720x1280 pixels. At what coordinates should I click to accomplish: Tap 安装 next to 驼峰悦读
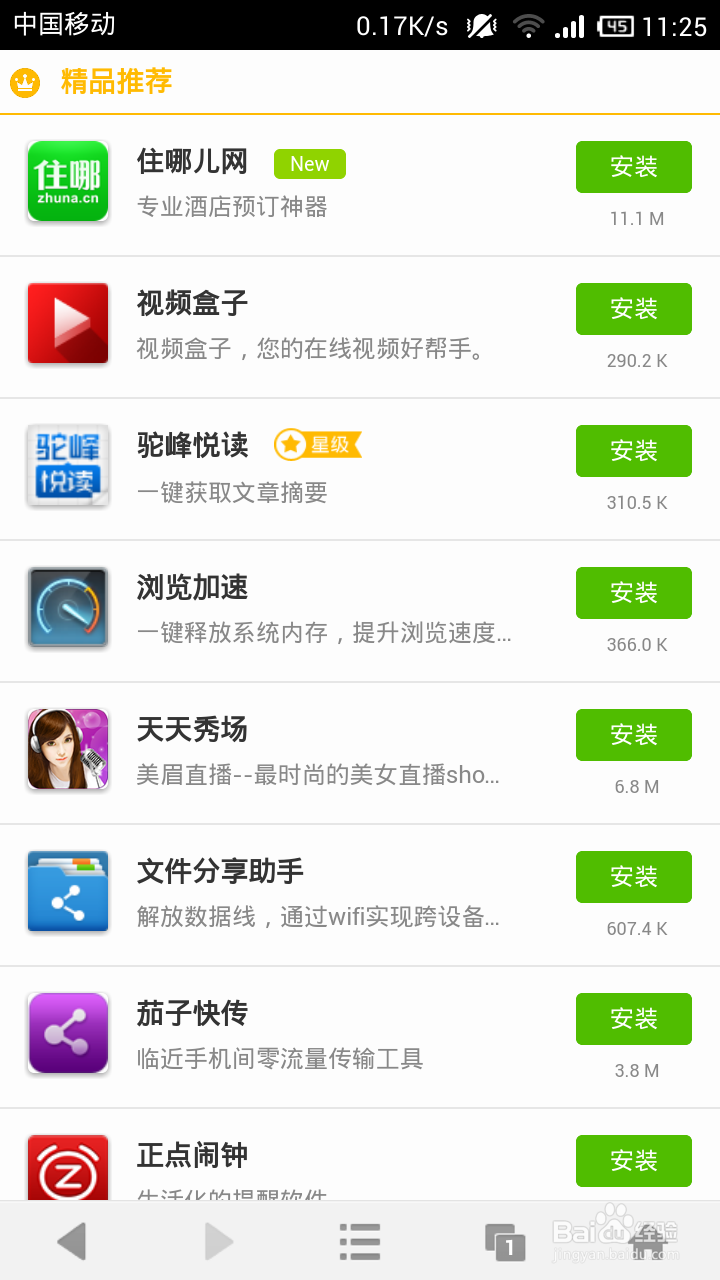[633, 451]
